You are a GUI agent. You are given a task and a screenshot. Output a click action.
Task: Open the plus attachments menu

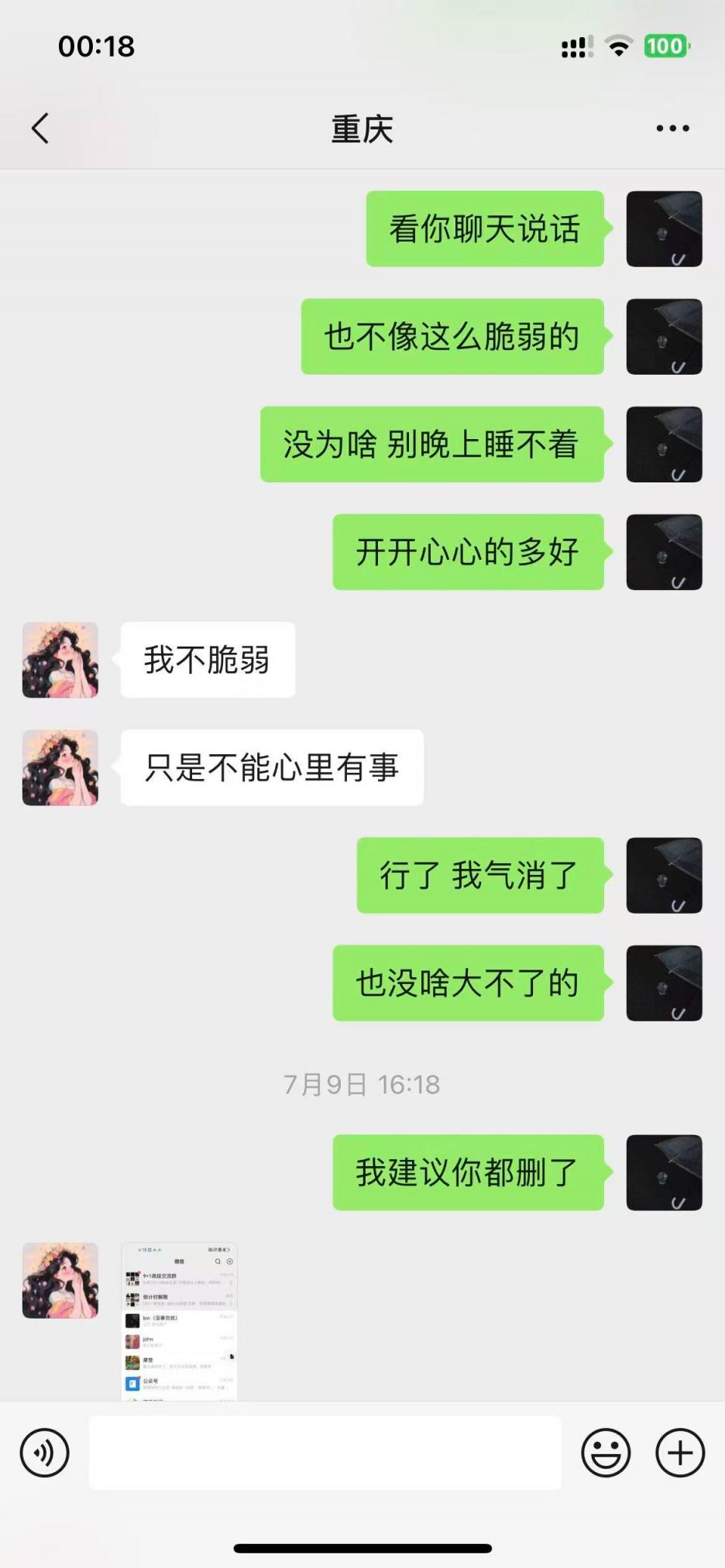(x=680, y=1453)
